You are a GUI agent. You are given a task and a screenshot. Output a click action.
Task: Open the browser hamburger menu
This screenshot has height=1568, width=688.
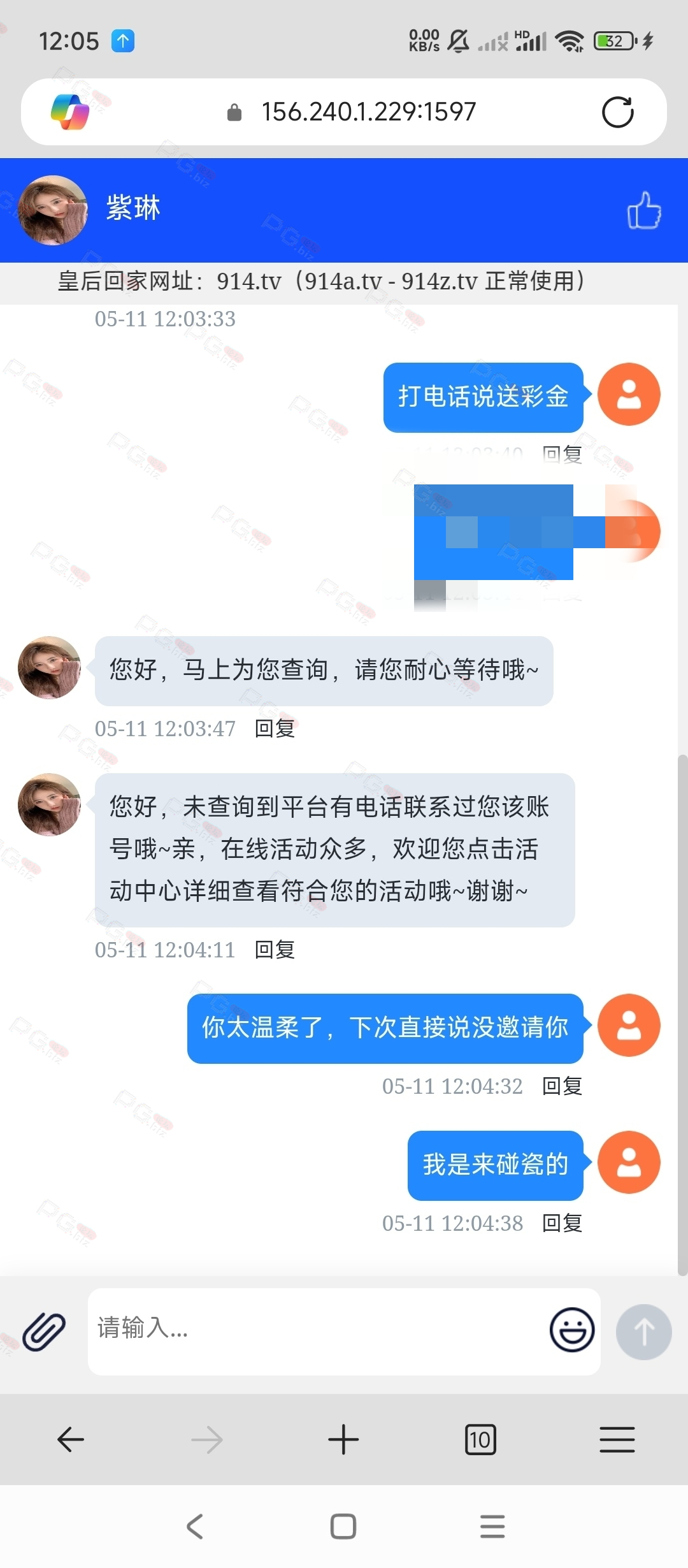617,1439
